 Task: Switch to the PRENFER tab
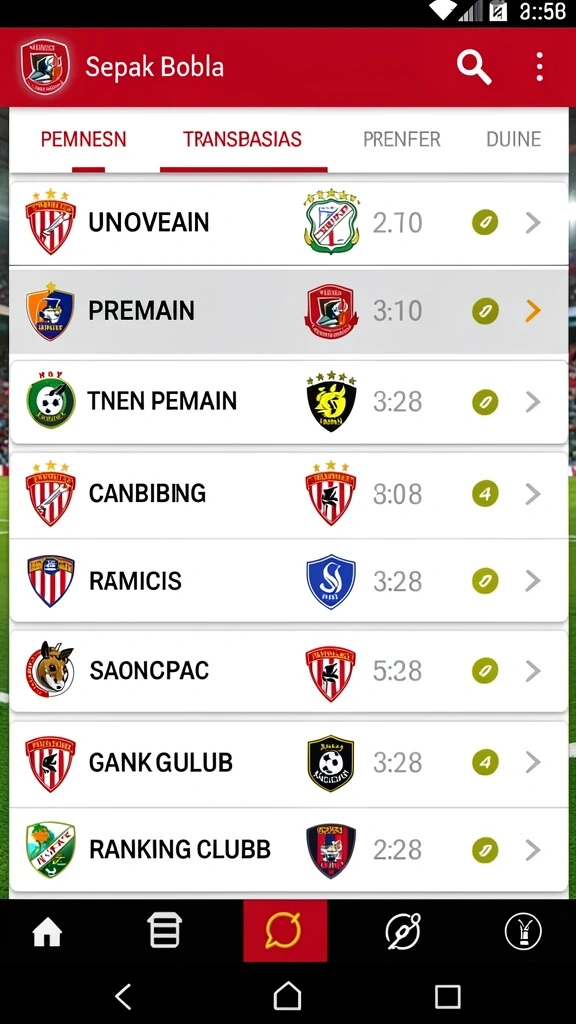point(402,139)
